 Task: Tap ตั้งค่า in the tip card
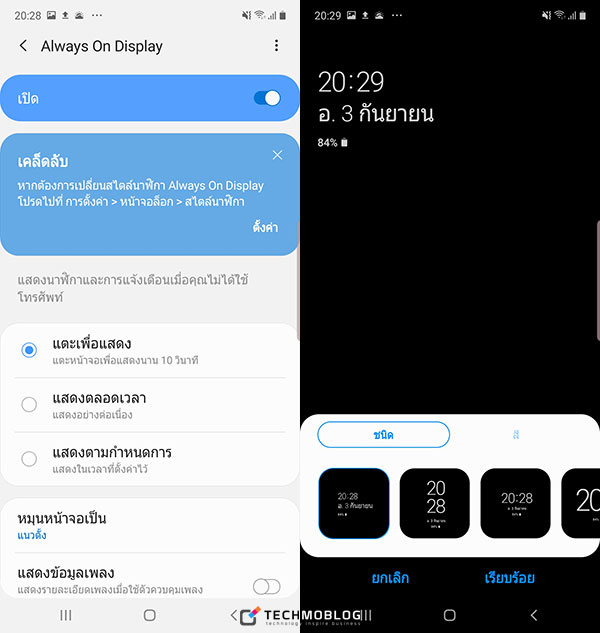[x=264, y=227]
